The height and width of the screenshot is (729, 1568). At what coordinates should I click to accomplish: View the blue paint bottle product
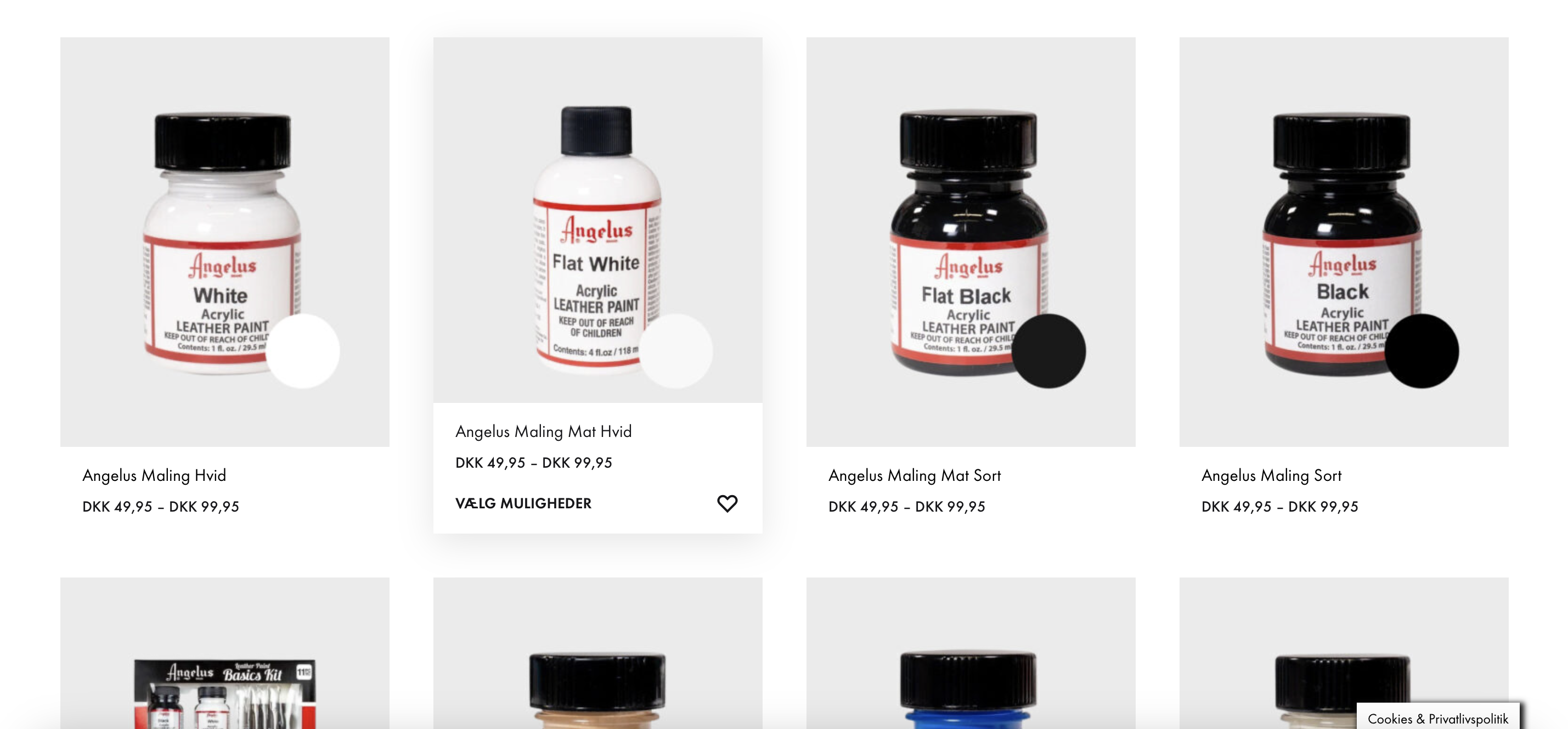[970, 670]
